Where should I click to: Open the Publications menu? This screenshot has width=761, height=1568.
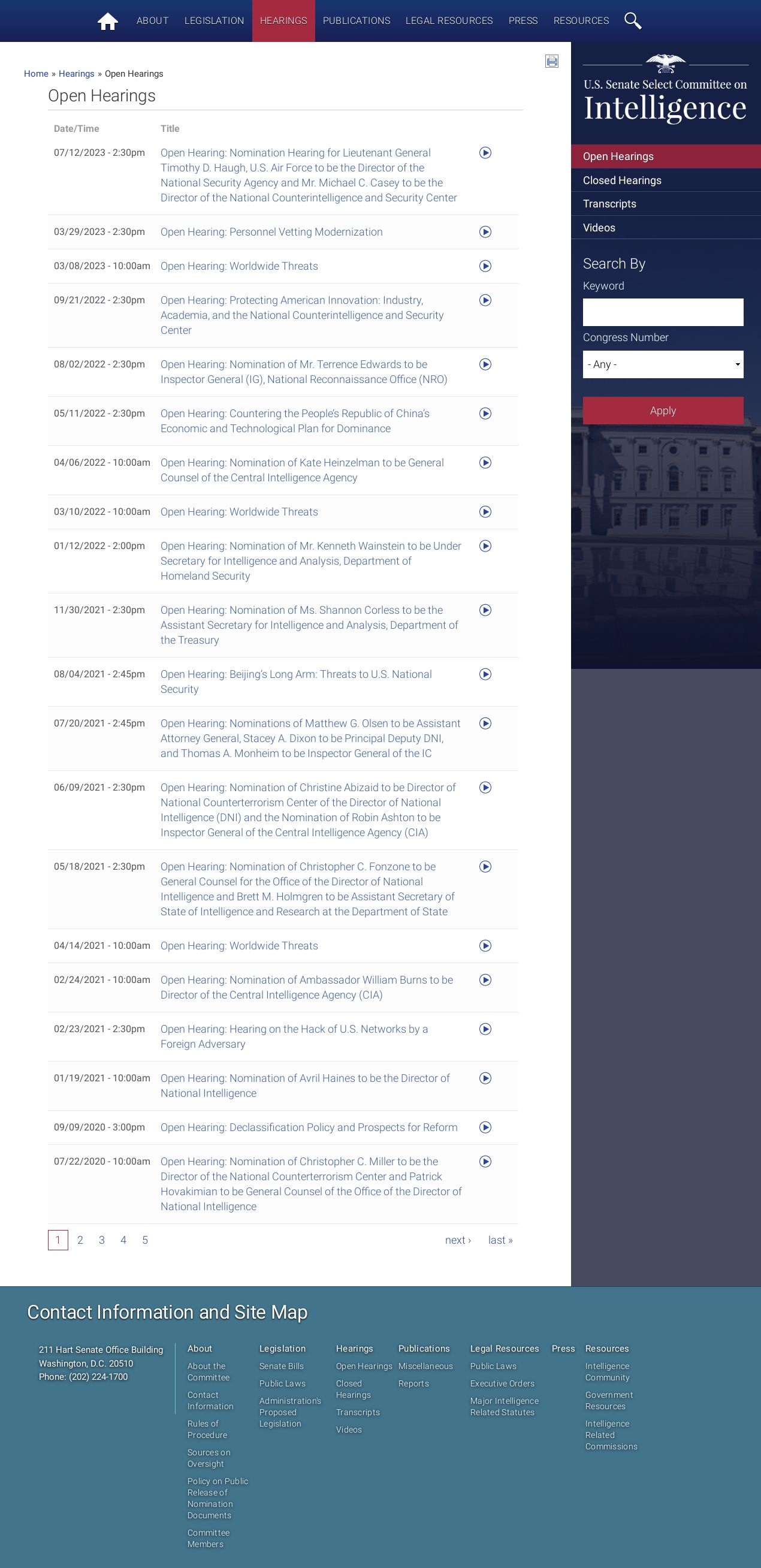pos(356,21)
